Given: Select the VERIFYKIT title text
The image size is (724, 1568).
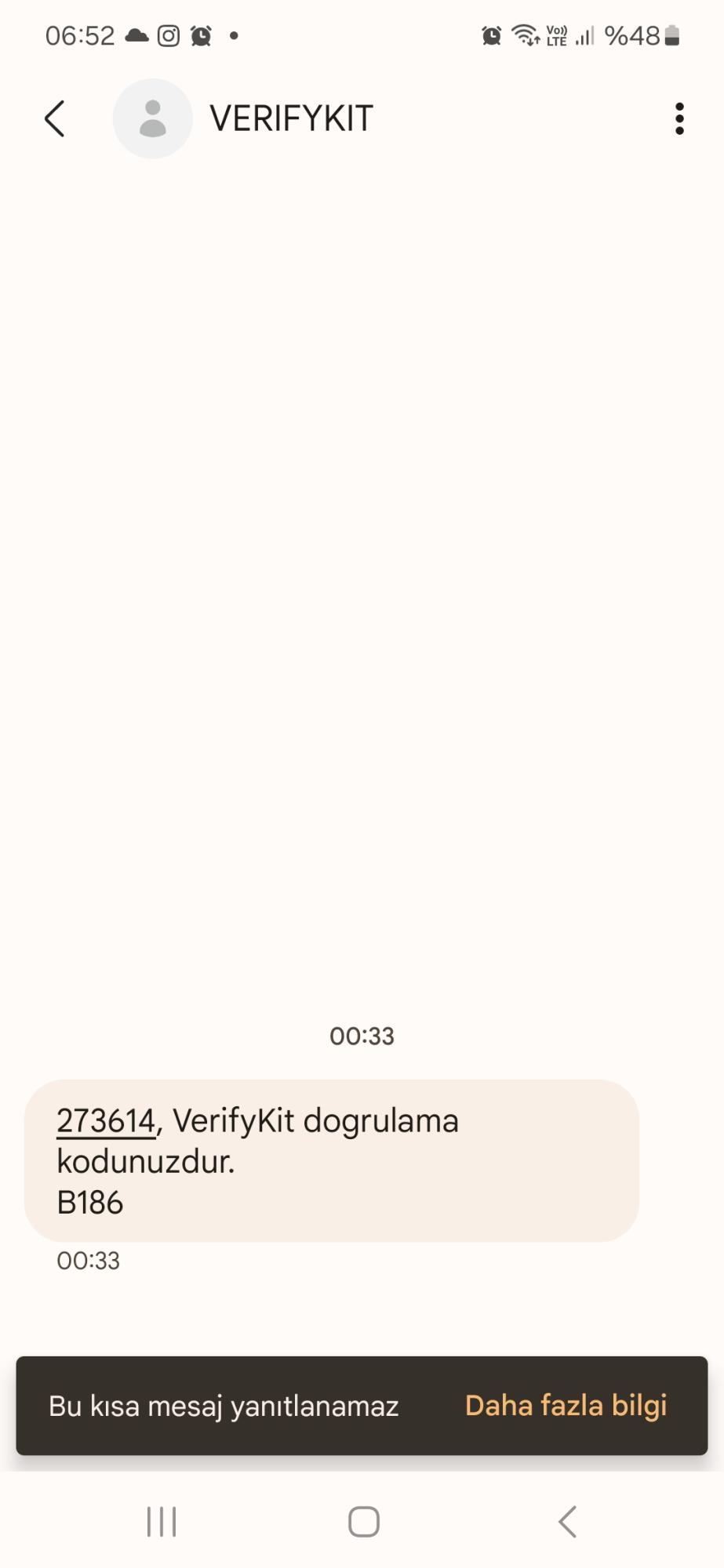Looking at the screenshot, I should point(292,118).
